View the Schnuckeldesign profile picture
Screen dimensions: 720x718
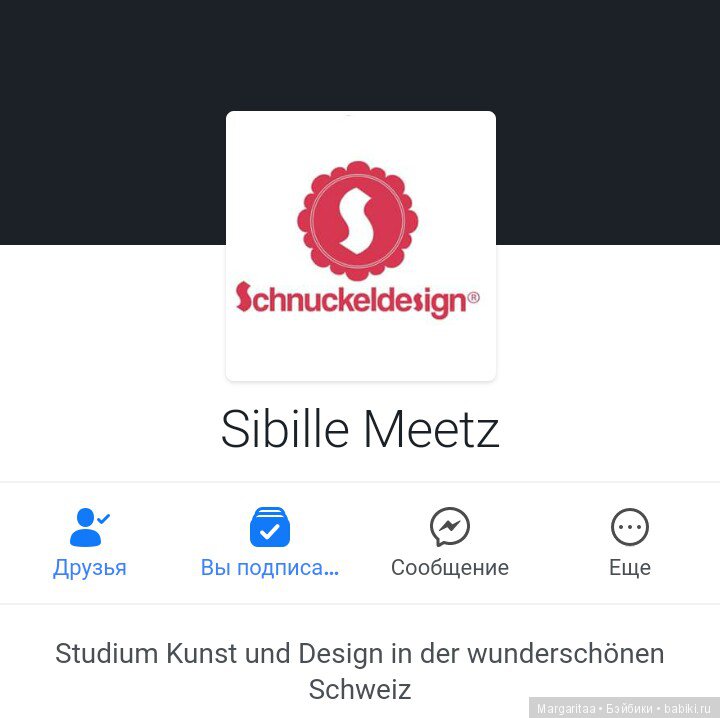[x=361, y=246]
